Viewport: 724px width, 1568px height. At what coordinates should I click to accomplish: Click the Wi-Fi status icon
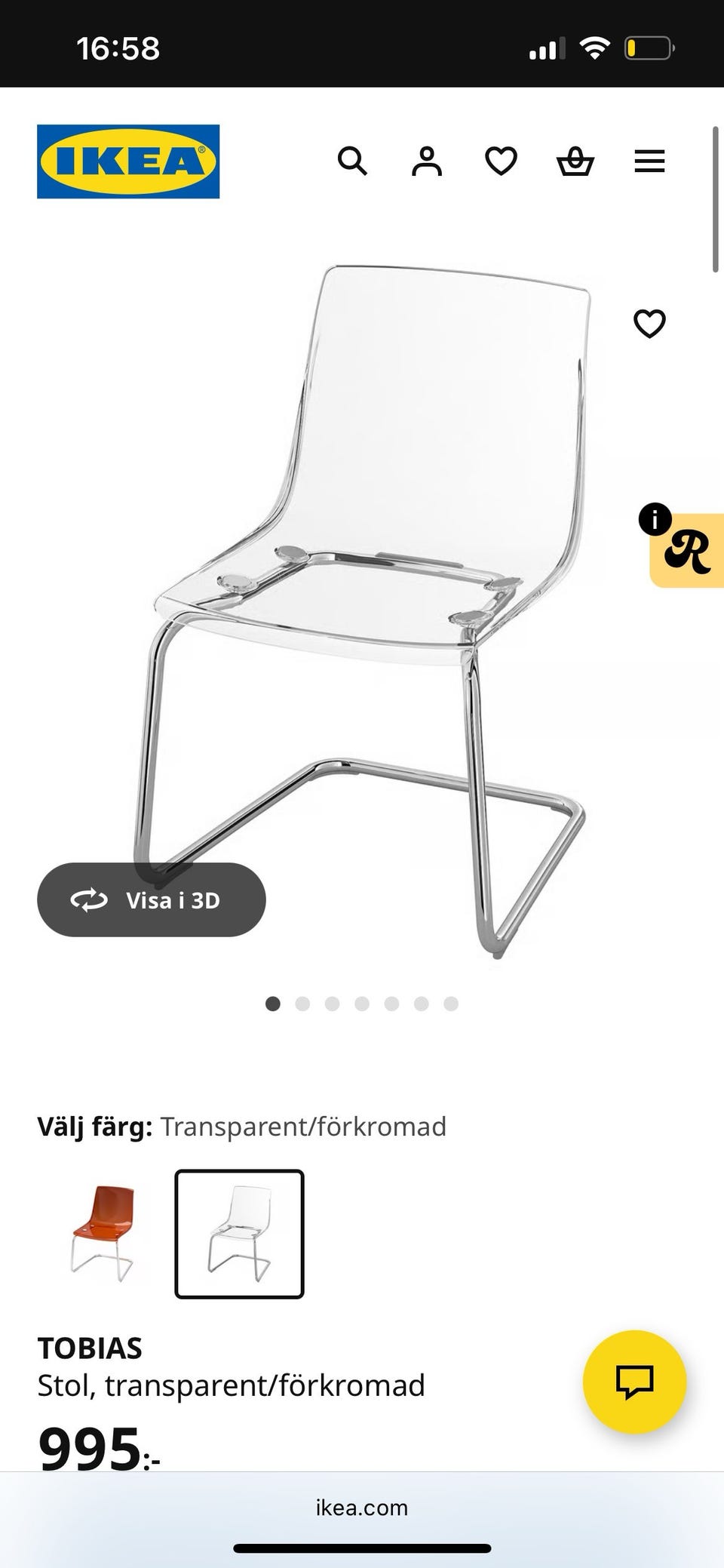coord(594,48)
